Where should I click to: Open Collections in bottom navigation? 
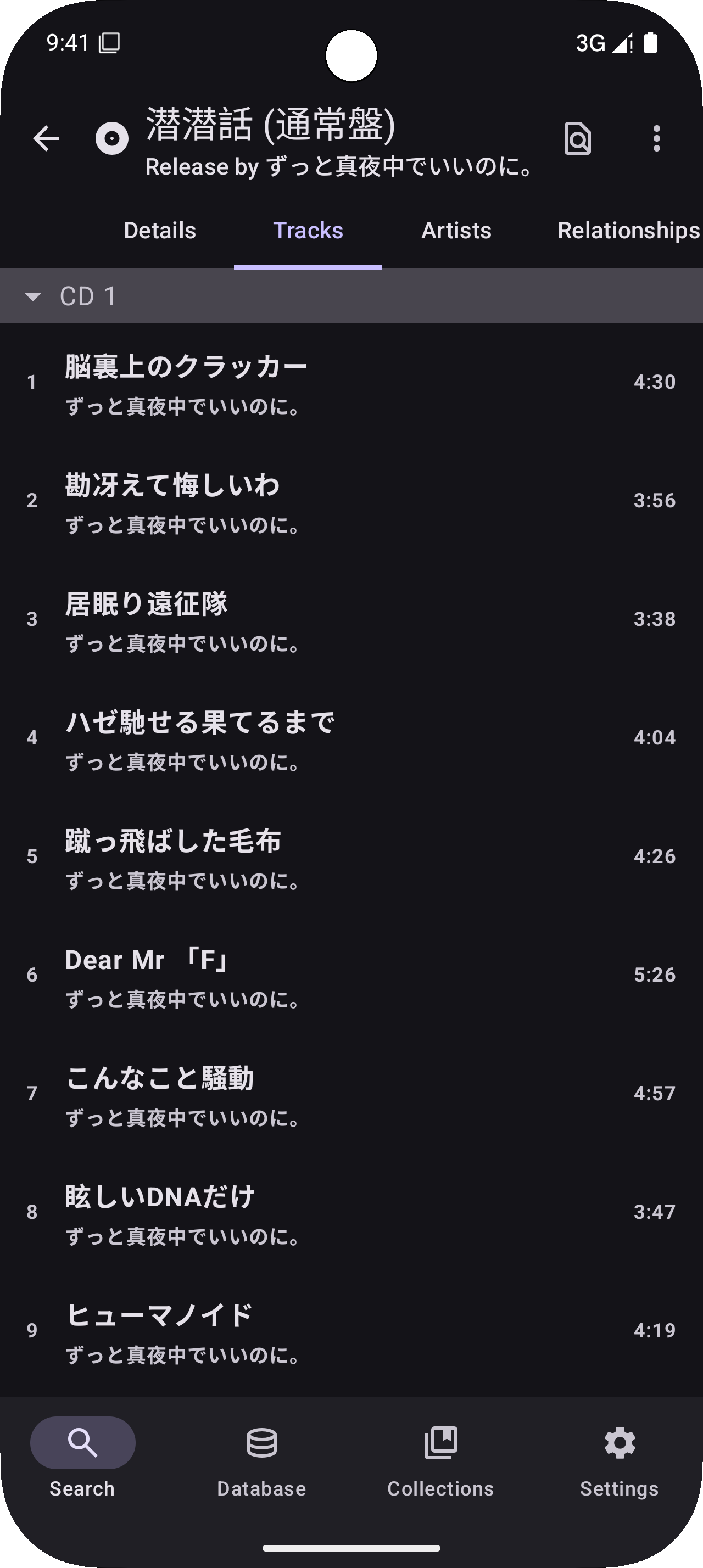click(x=440, y=1462)
